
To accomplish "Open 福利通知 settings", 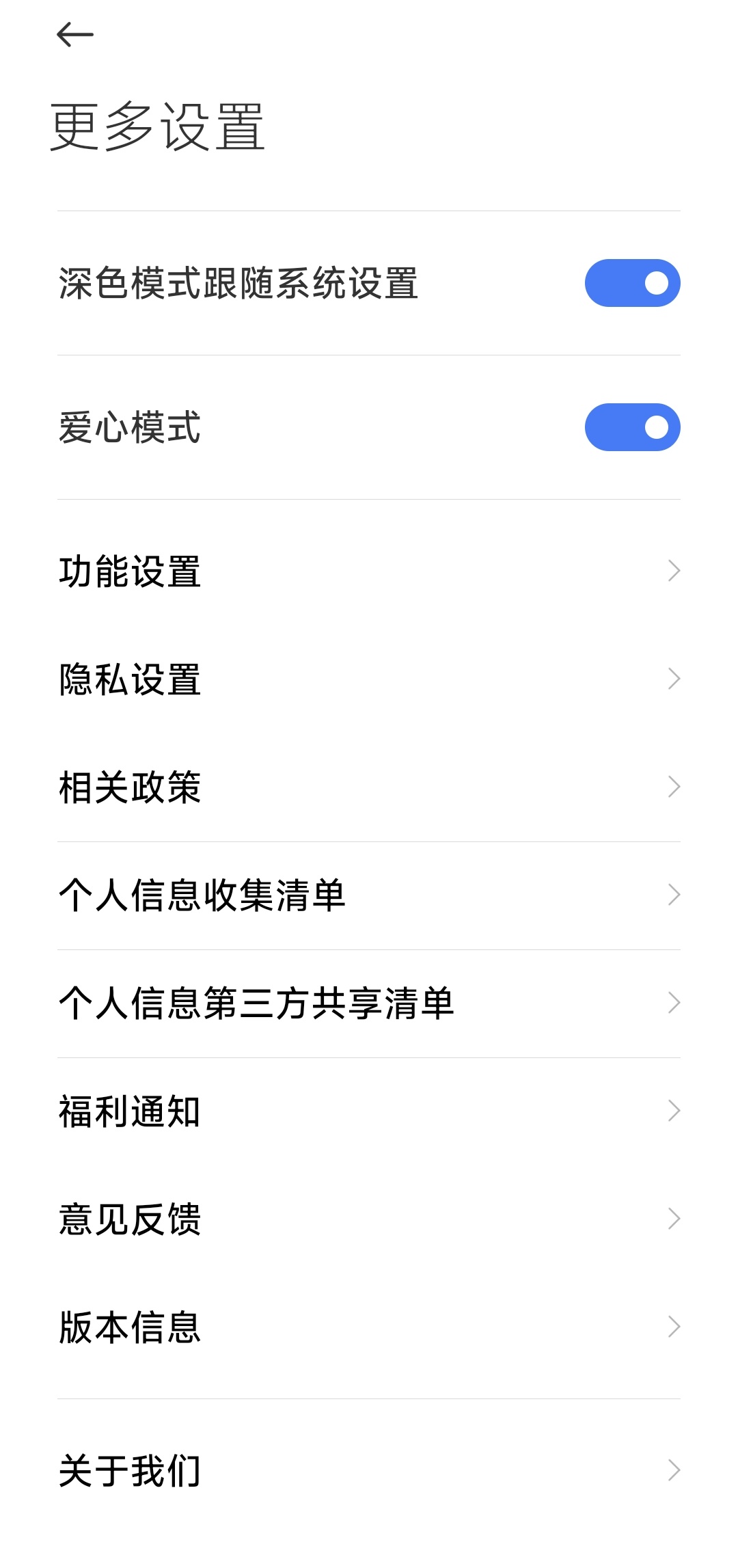I will click(x=369, y=1111).
